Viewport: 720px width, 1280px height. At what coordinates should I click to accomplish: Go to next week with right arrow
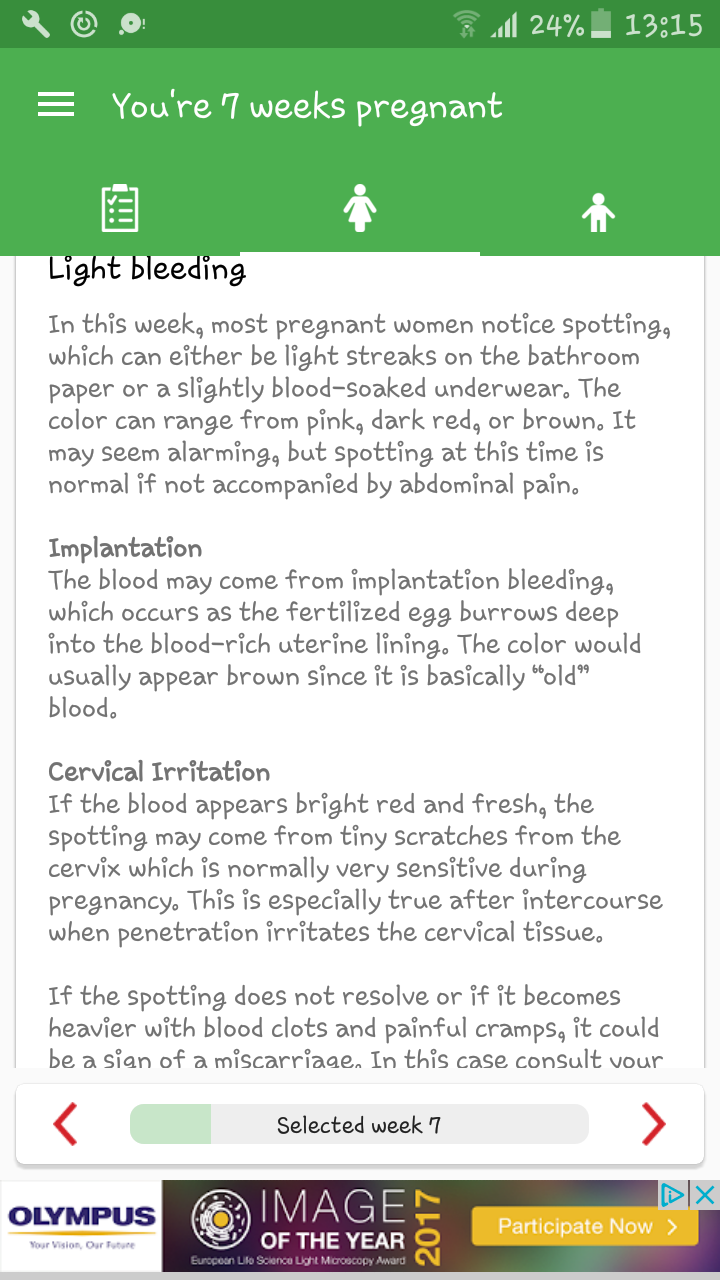[x=653, y=1124]
